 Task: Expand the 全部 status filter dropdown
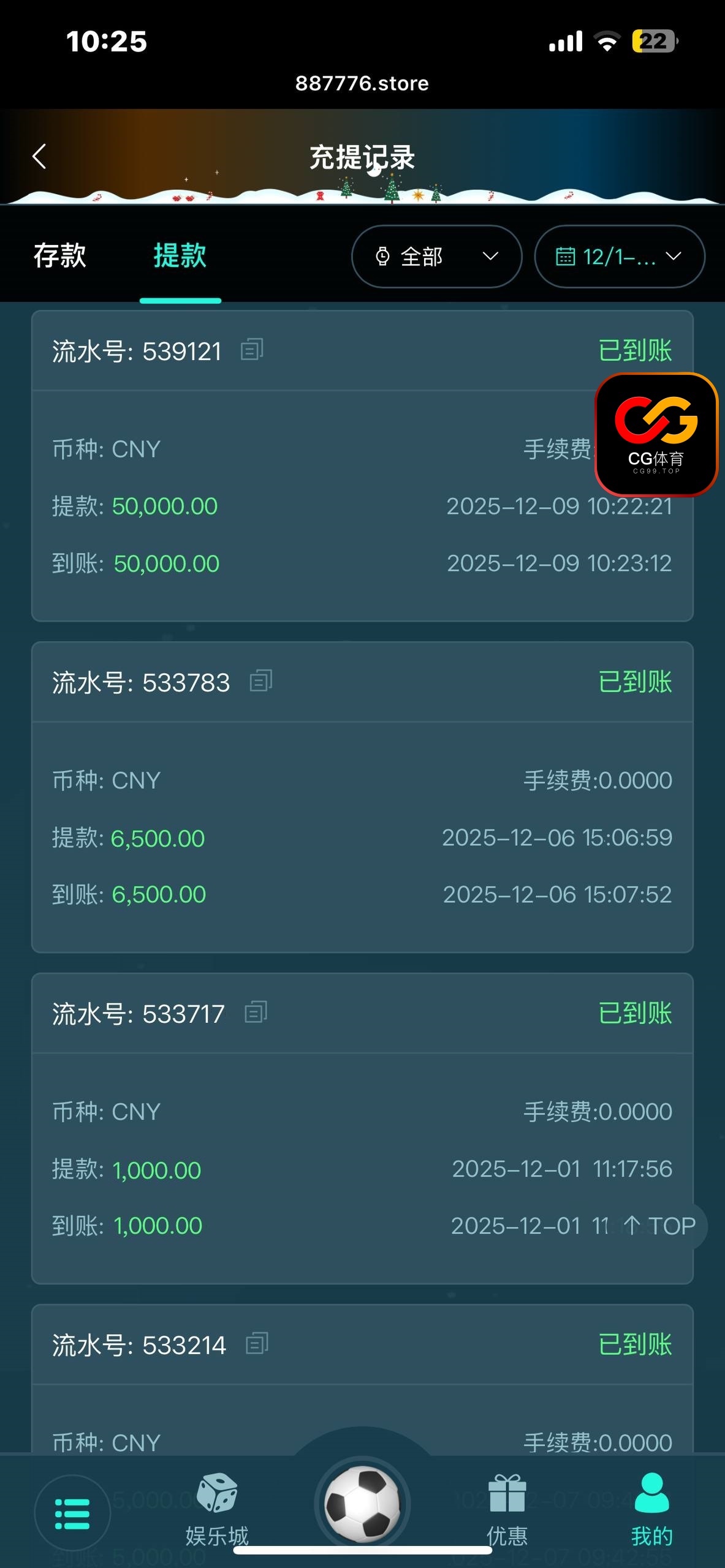coord(436,257)
